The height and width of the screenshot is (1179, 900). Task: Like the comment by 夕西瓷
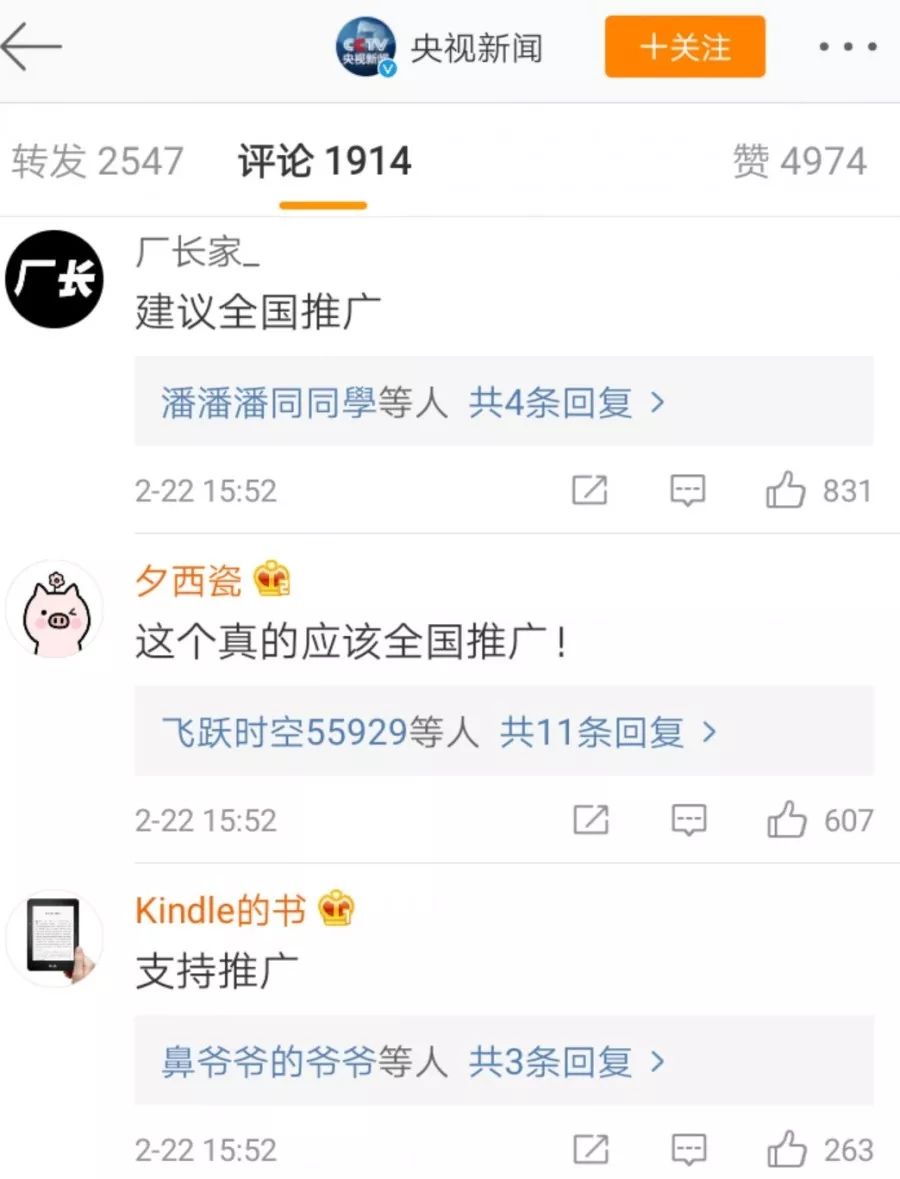[x=786, y=820]
